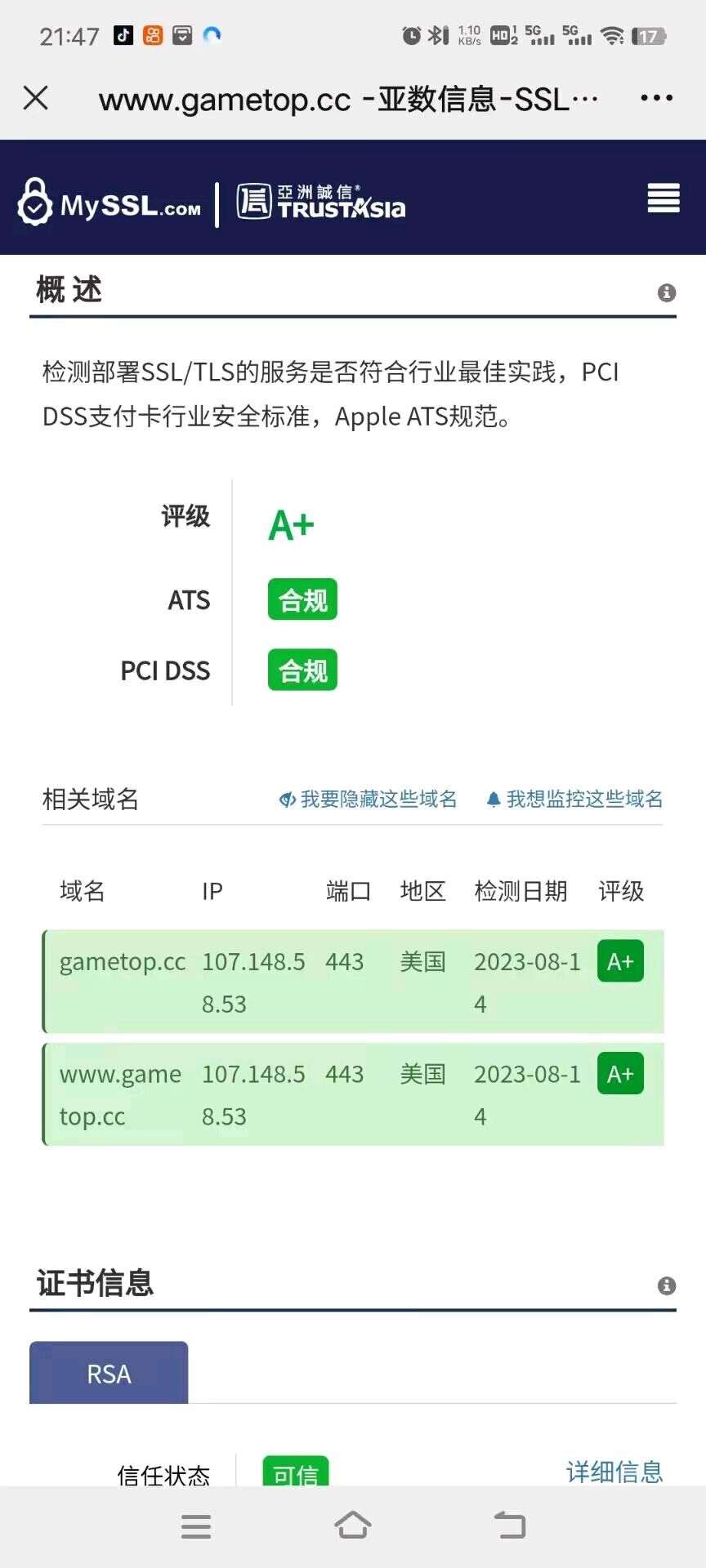The width and height of the screenshot is (706, 1568).
Task: Tap info icon beside 概述 heading
Action: tap(667, 292)
